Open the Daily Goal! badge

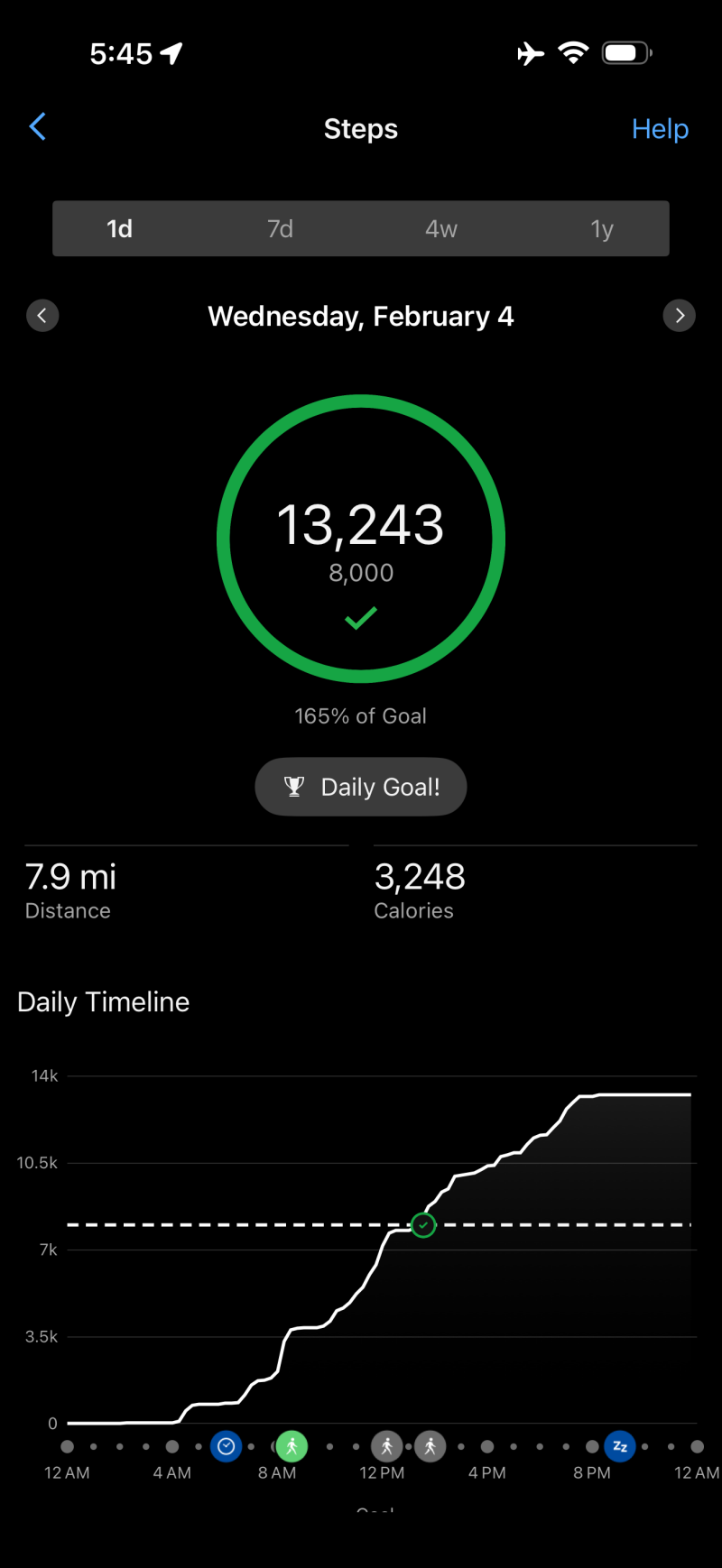361,787
